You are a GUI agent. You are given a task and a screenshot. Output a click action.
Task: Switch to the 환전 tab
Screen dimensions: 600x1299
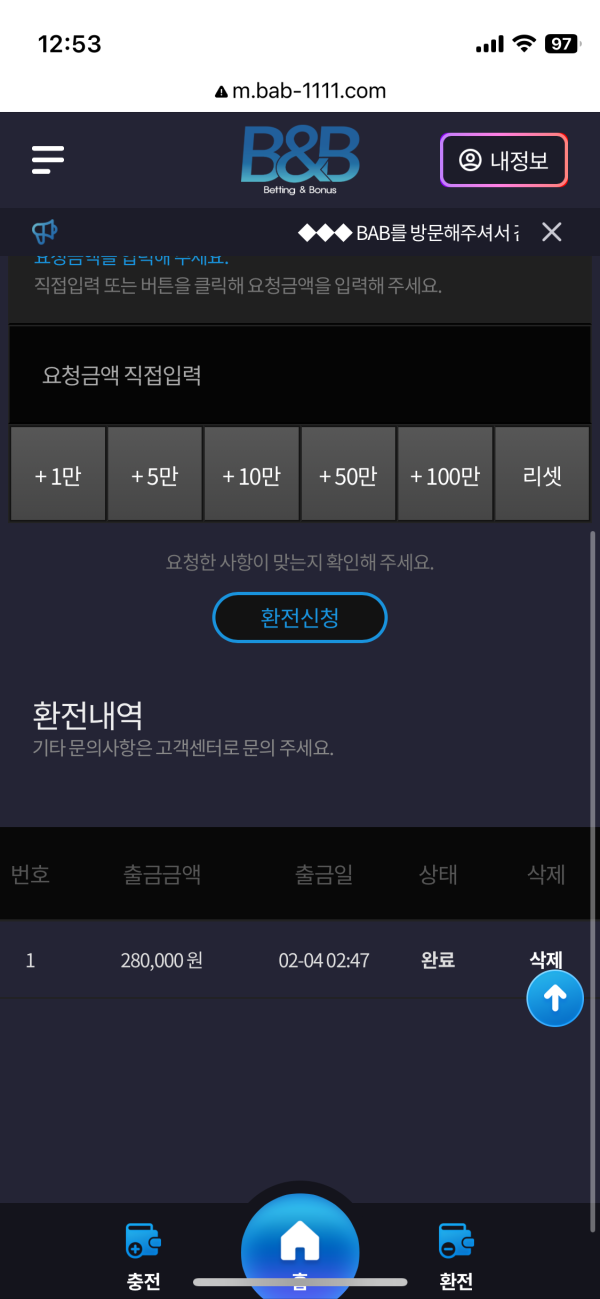pyautogui.click(x=456, y=1255)
